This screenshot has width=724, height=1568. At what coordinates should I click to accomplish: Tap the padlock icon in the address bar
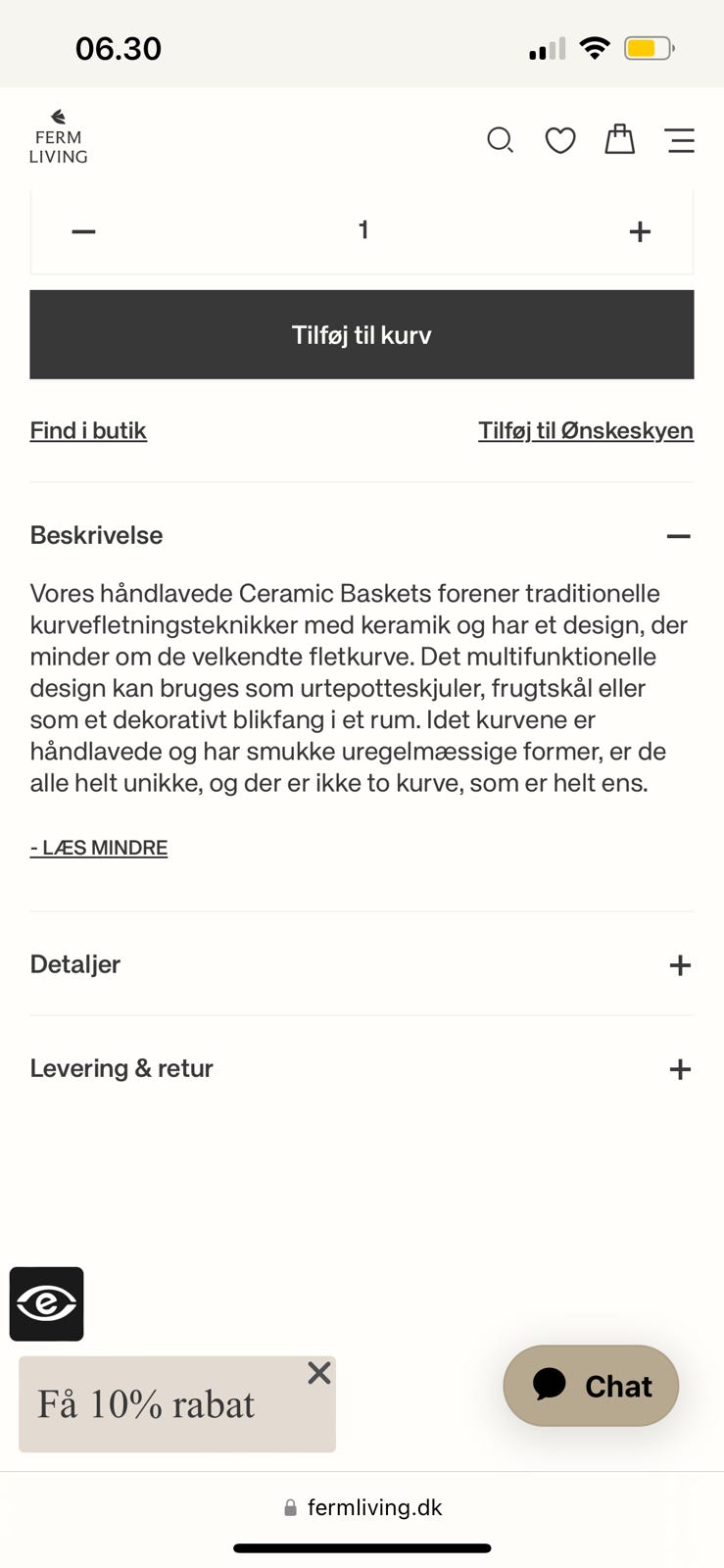290,1507
